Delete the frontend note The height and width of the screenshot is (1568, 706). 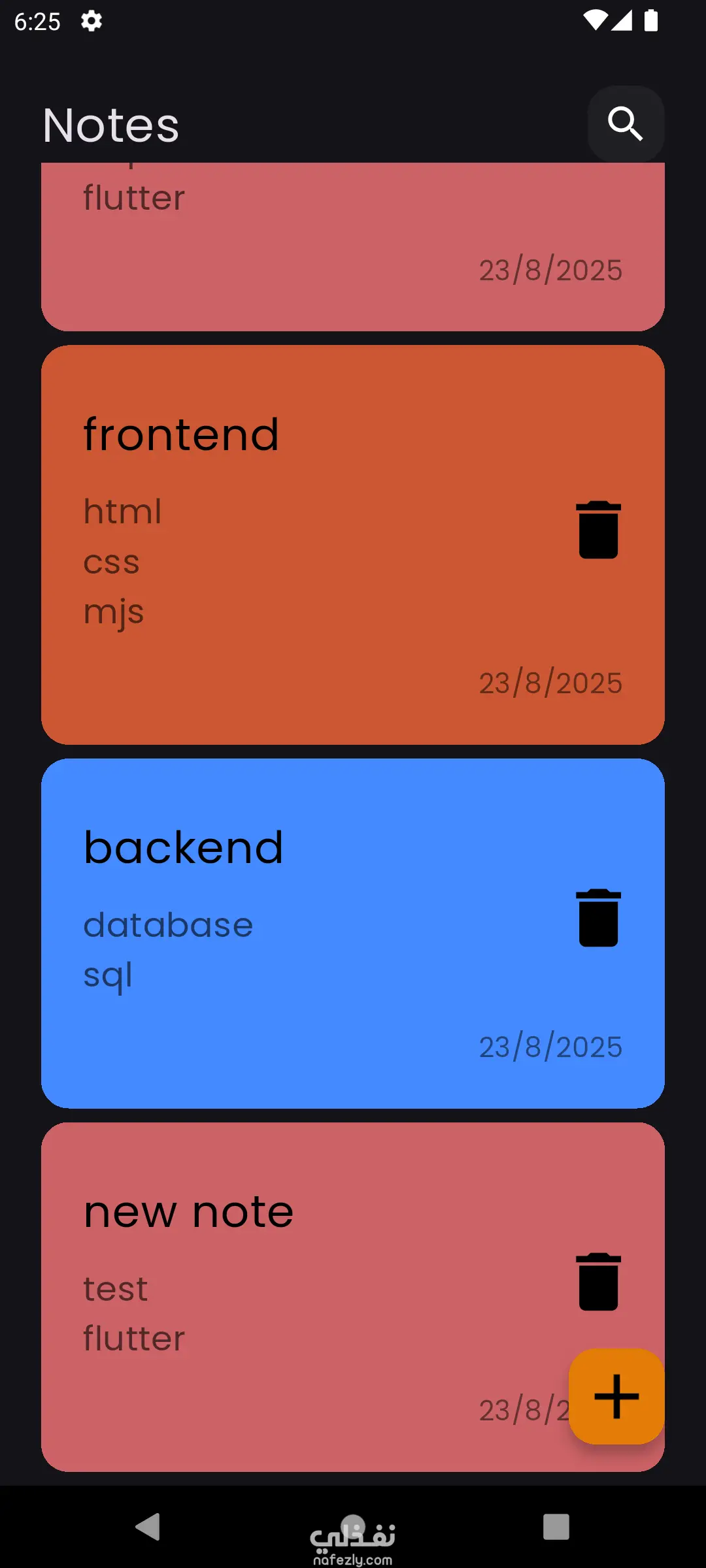(598, 530)
